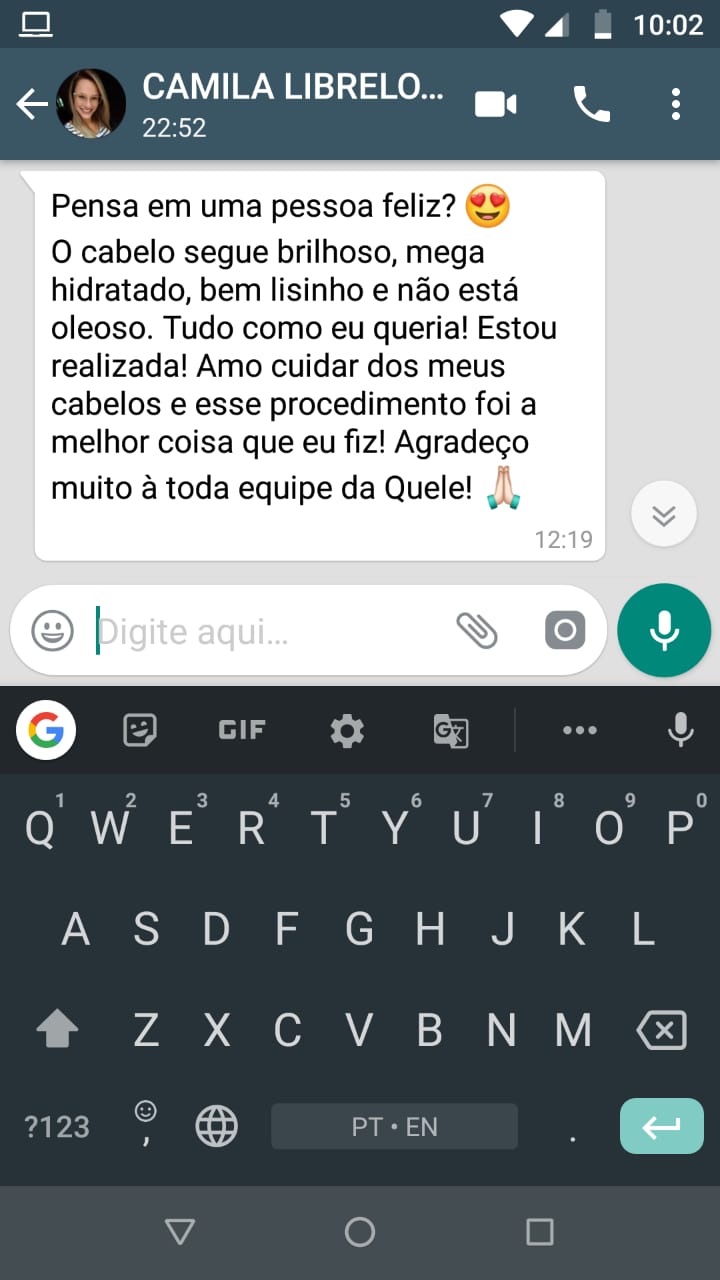Start a video call with Camila

click(495, 103)
